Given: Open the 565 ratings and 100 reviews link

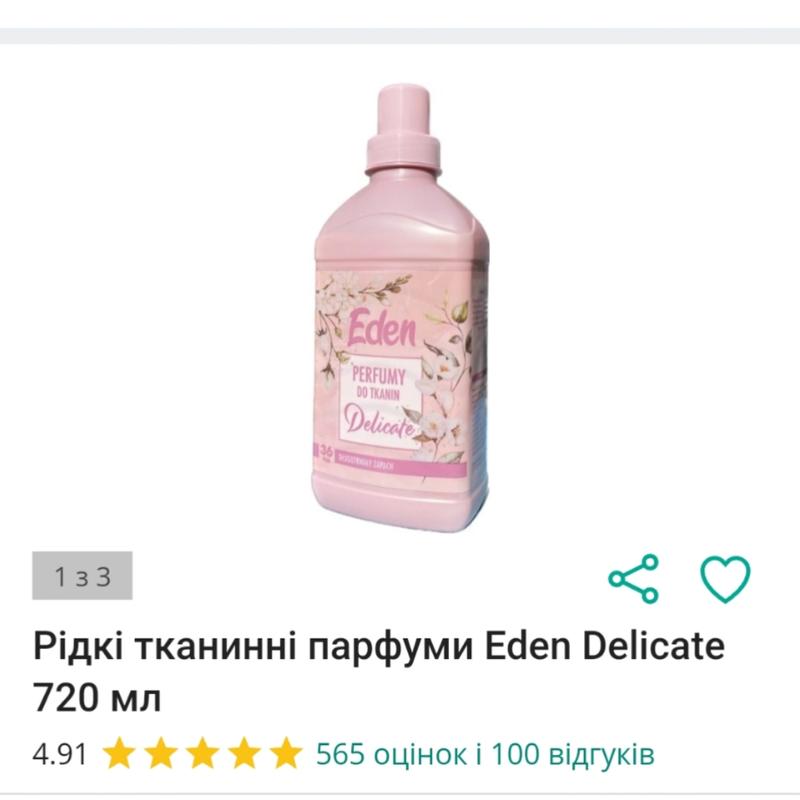Looking at the screenshot, I should click(x=485, y=752).
